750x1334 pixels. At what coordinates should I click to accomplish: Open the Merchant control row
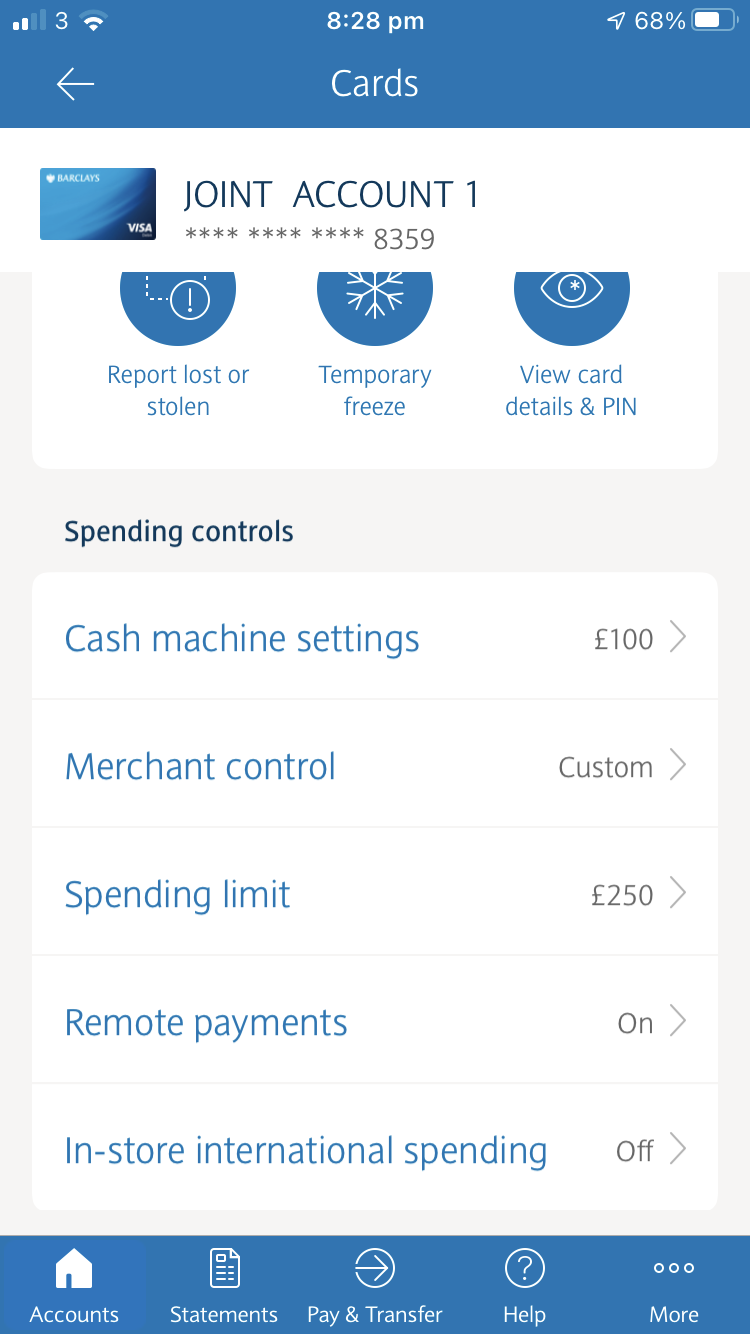(x=375, y=766)
